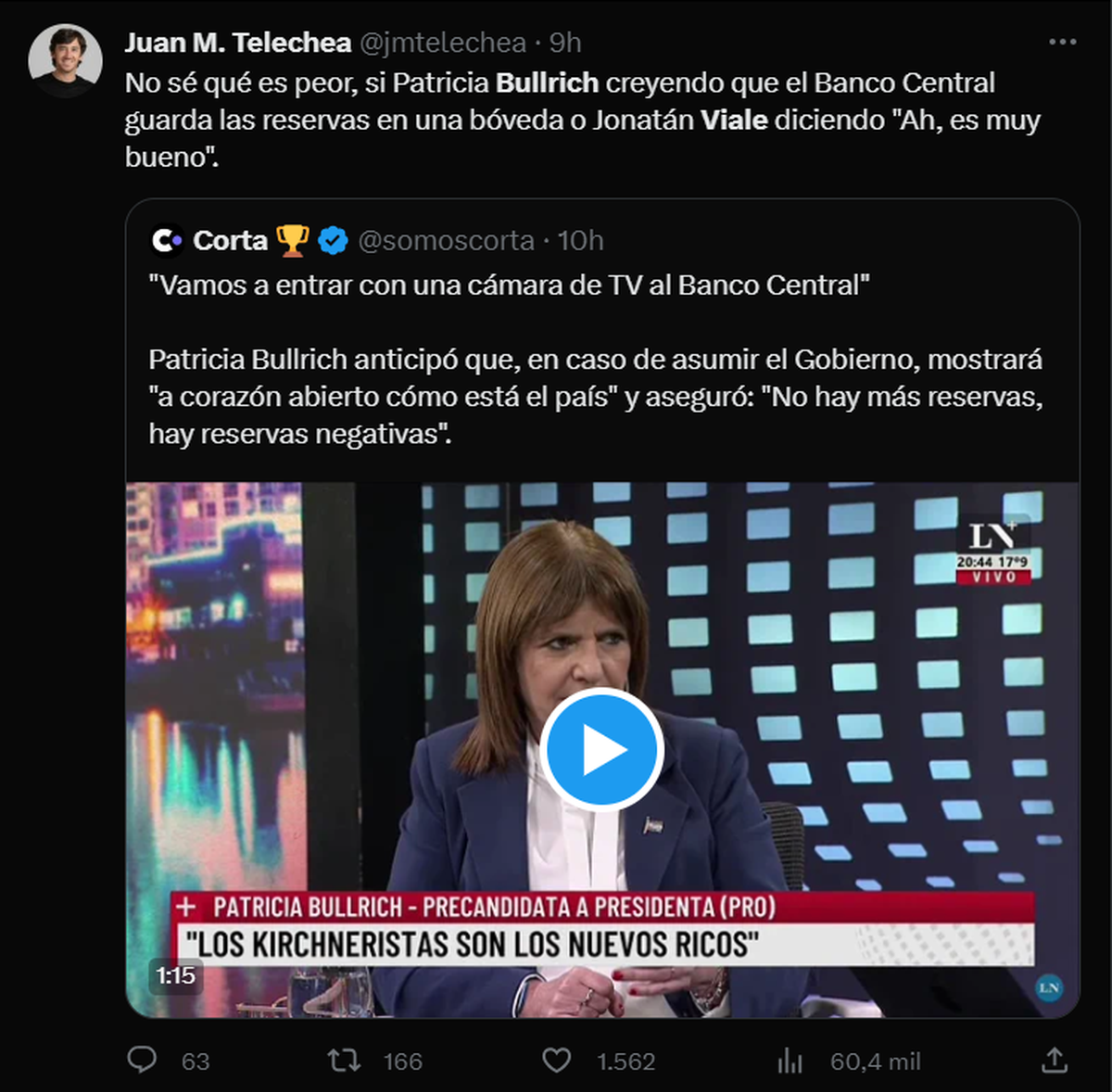
Task: View the tweet's analytics with 60,4 mil views
Action: click(x=790, y=1060)
